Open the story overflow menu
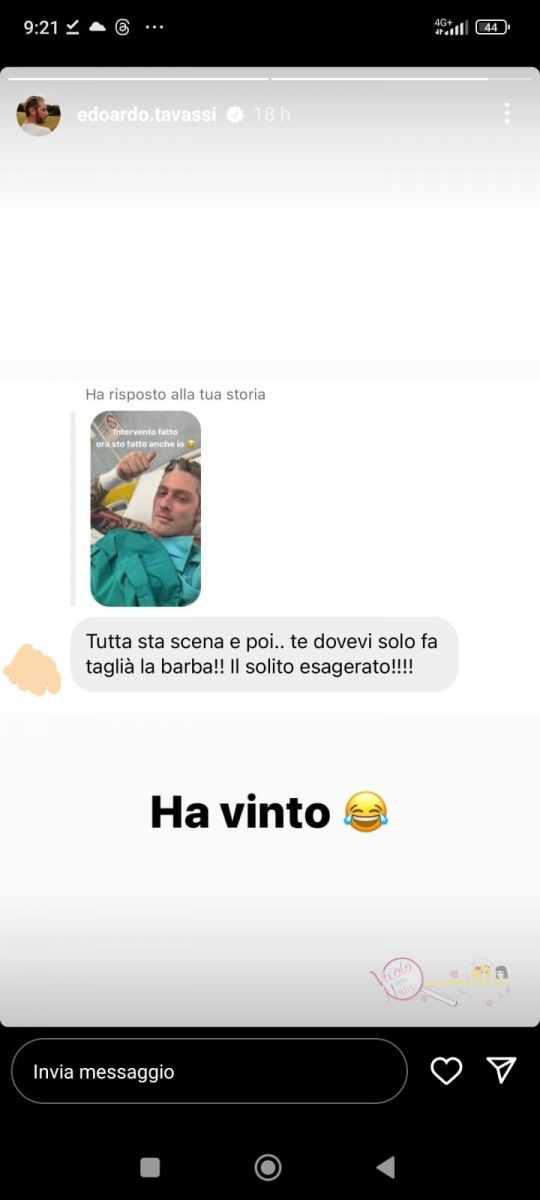This screenshot has height=1200, width=540. [x=507, y=114]
